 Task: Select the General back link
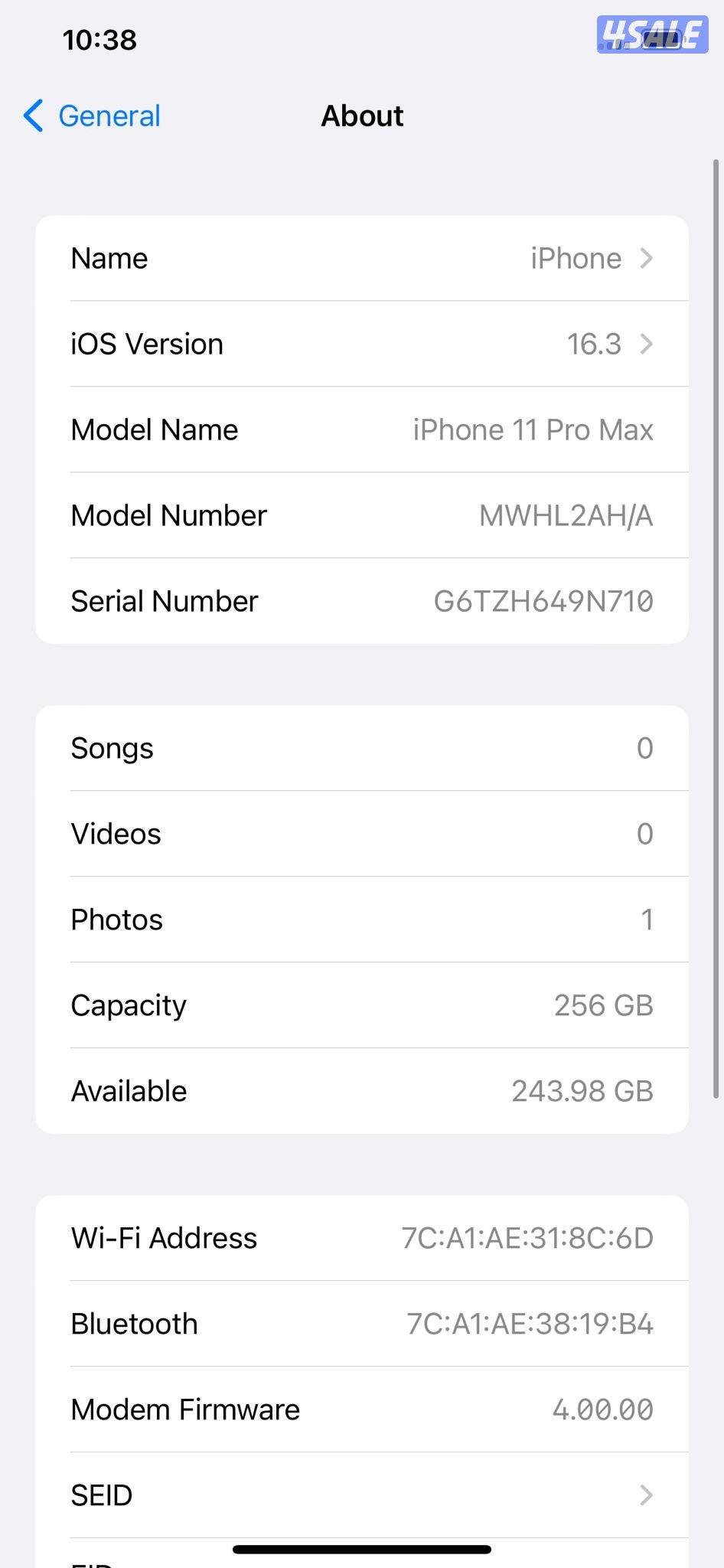(x=109, y=116)
